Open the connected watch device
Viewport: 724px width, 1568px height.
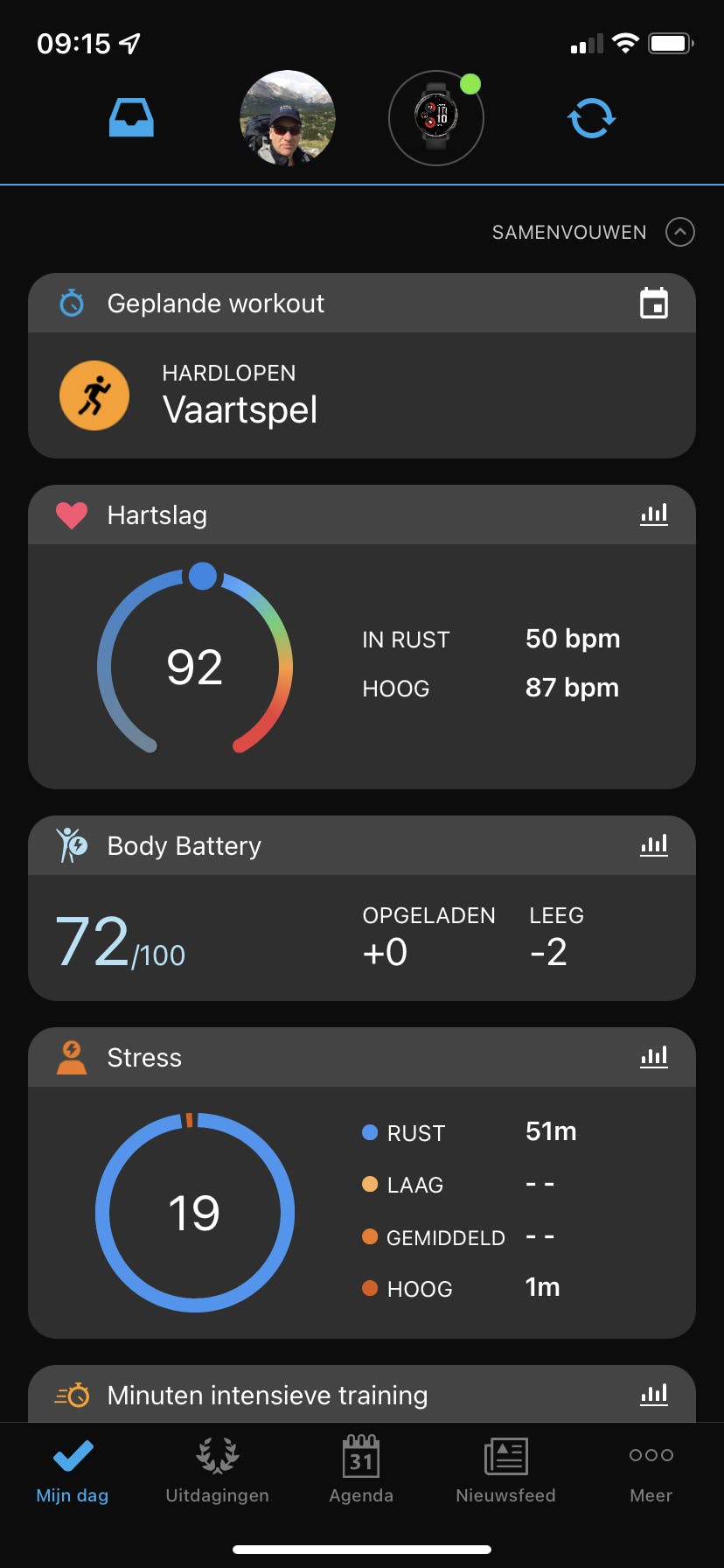tap(435, 118)
